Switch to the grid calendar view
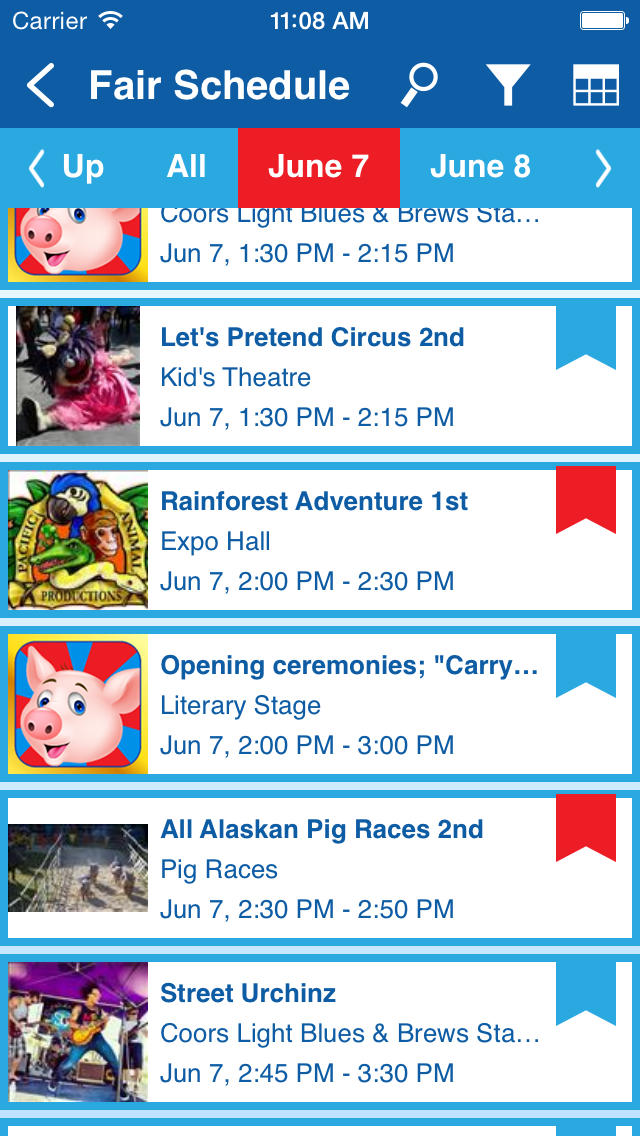 (596, 85)
